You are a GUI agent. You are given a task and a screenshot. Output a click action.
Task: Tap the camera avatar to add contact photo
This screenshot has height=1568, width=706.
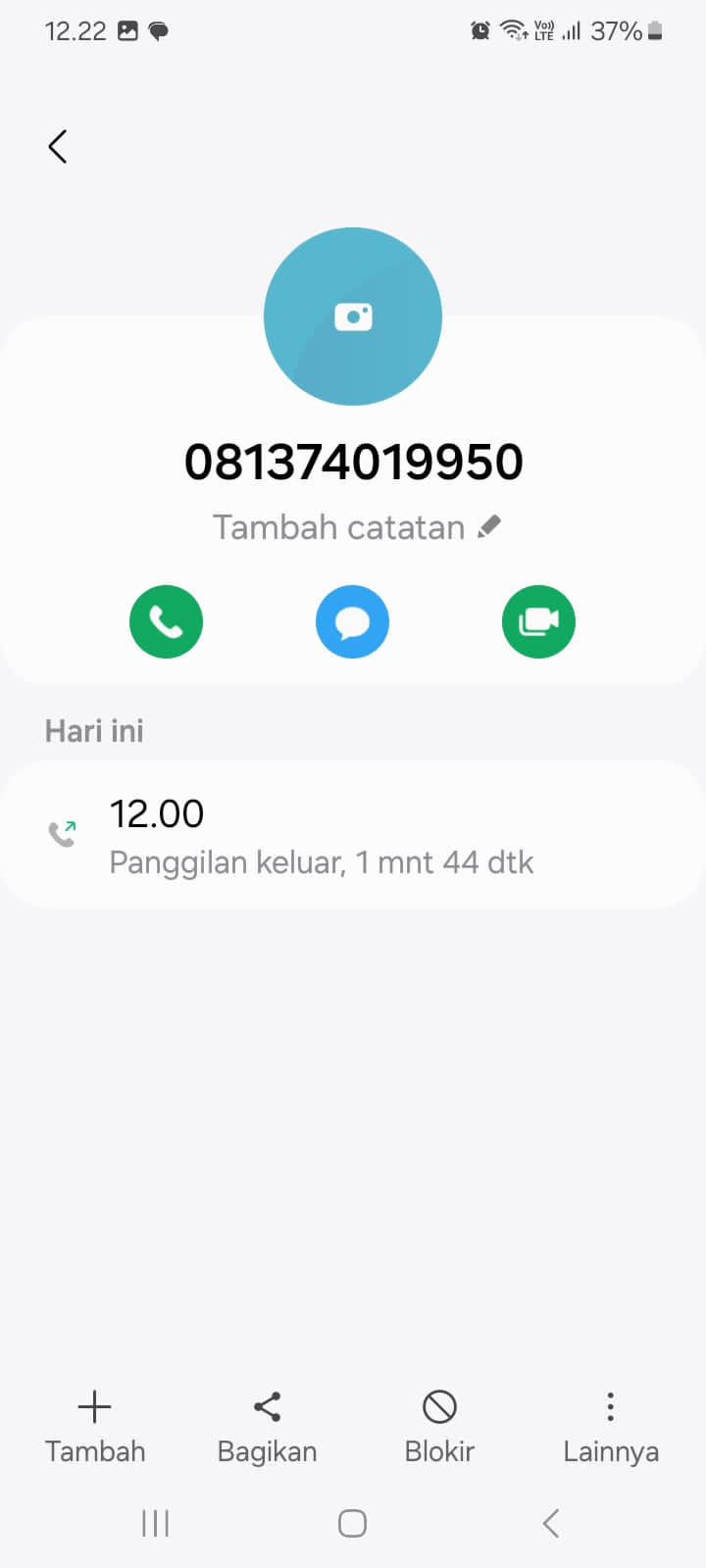click(x=352, y=316)
